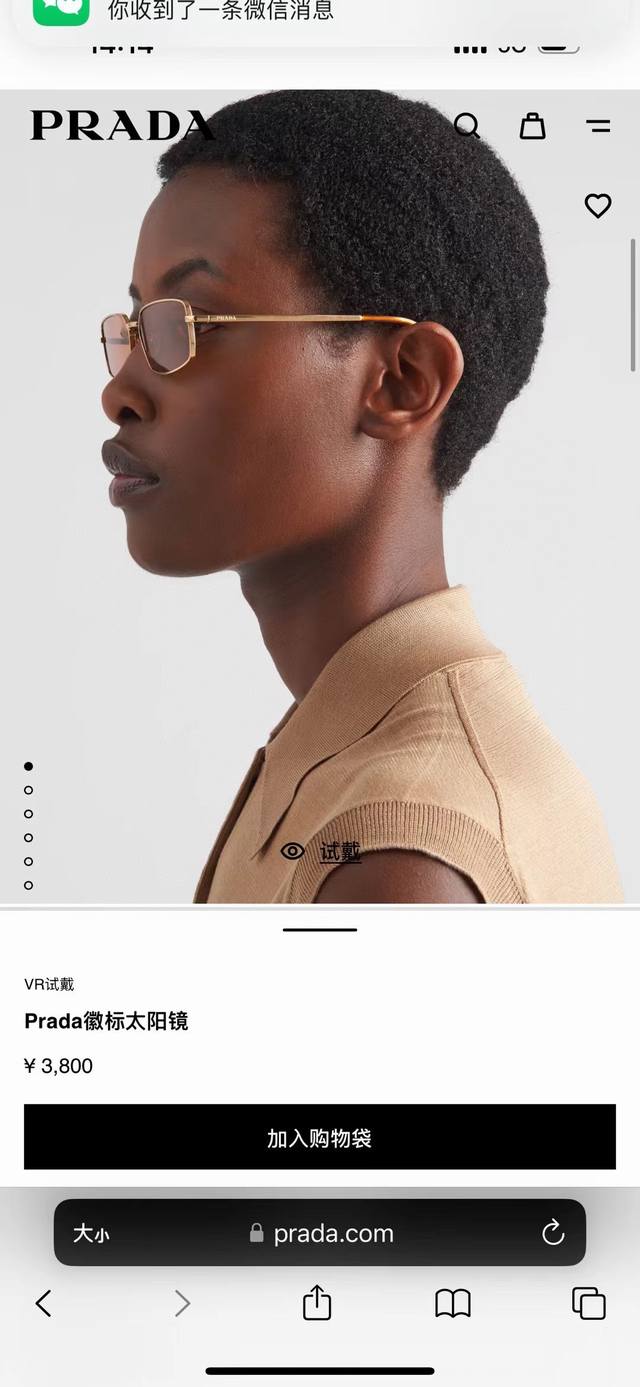
Task: Go back in Safari
Action: click(x=43, y=1303)
